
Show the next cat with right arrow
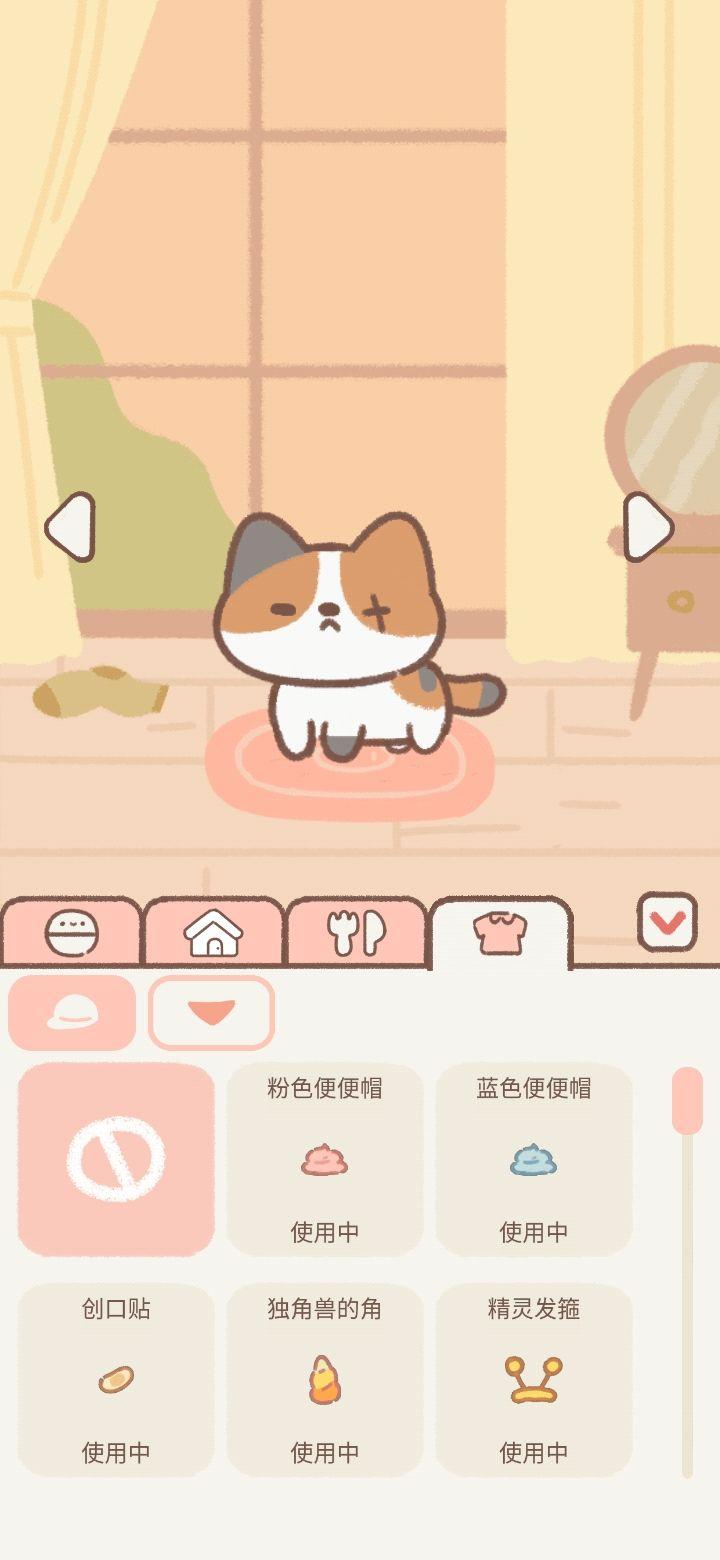(648, 526)
